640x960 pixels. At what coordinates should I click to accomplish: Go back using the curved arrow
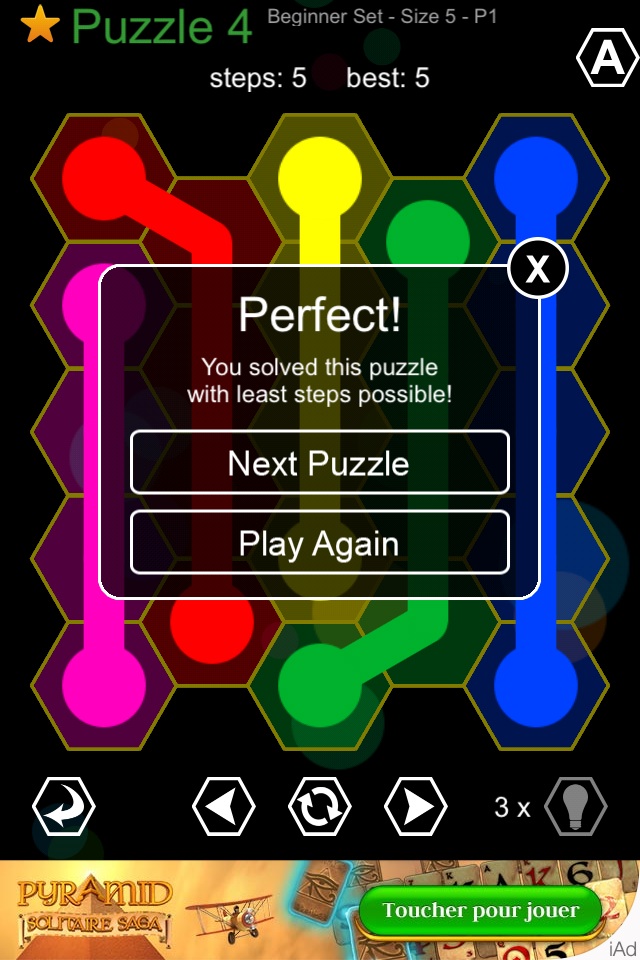(x=64, y=806)
